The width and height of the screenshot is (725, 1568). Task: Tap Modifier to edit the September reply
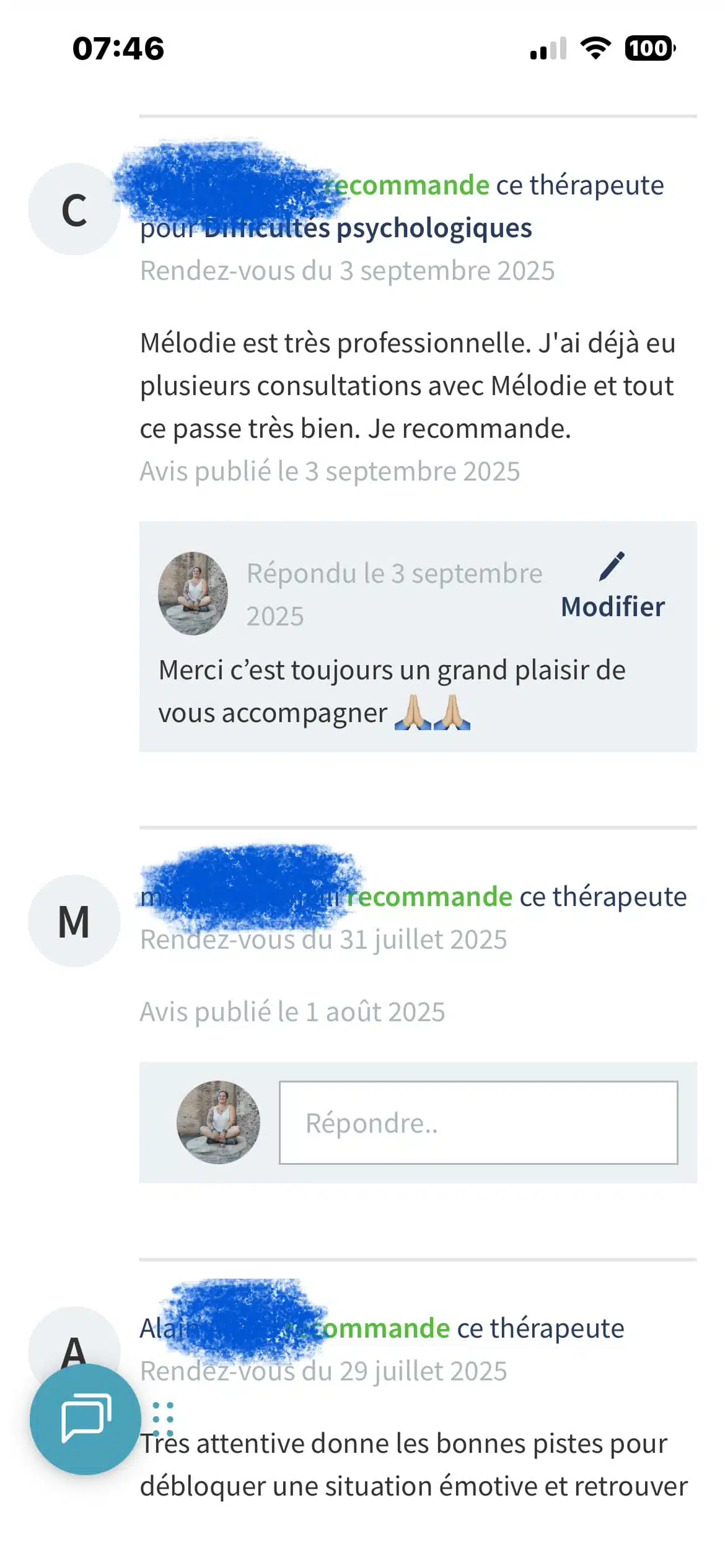612,587
